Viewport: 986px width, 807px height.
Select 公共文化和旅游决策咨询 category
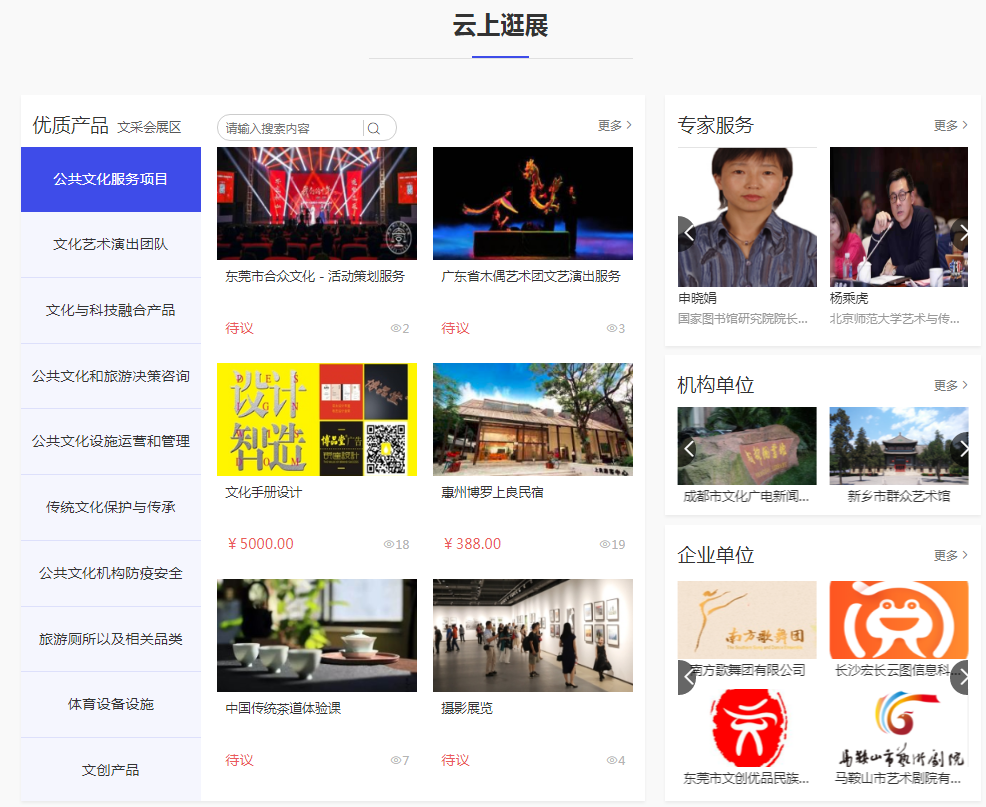tap(110, 376)
